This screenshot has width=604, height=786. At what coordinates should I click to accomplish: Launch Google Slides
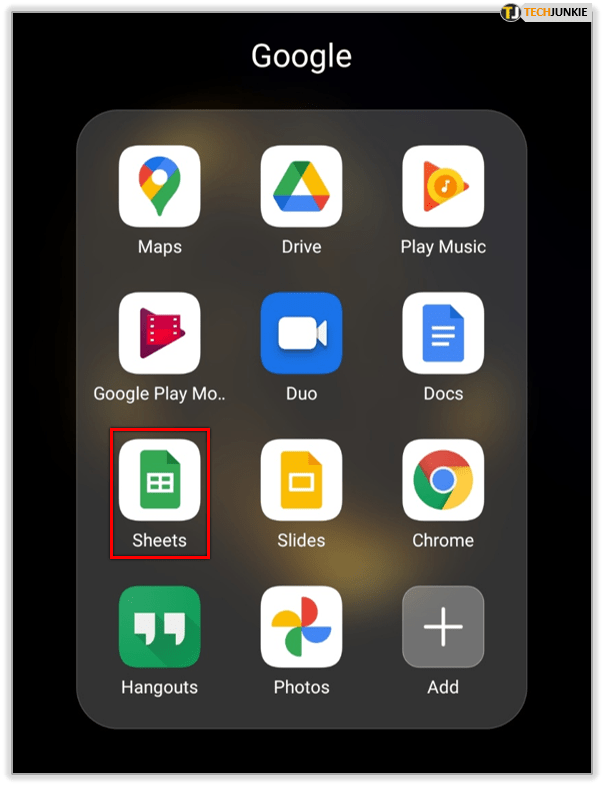(x=301, y=480)
